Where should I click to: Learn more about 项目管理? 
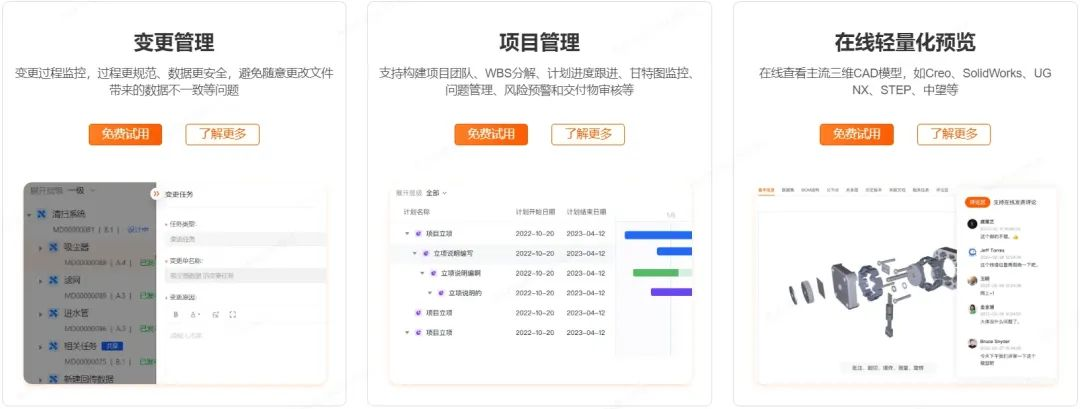(588, 134)
